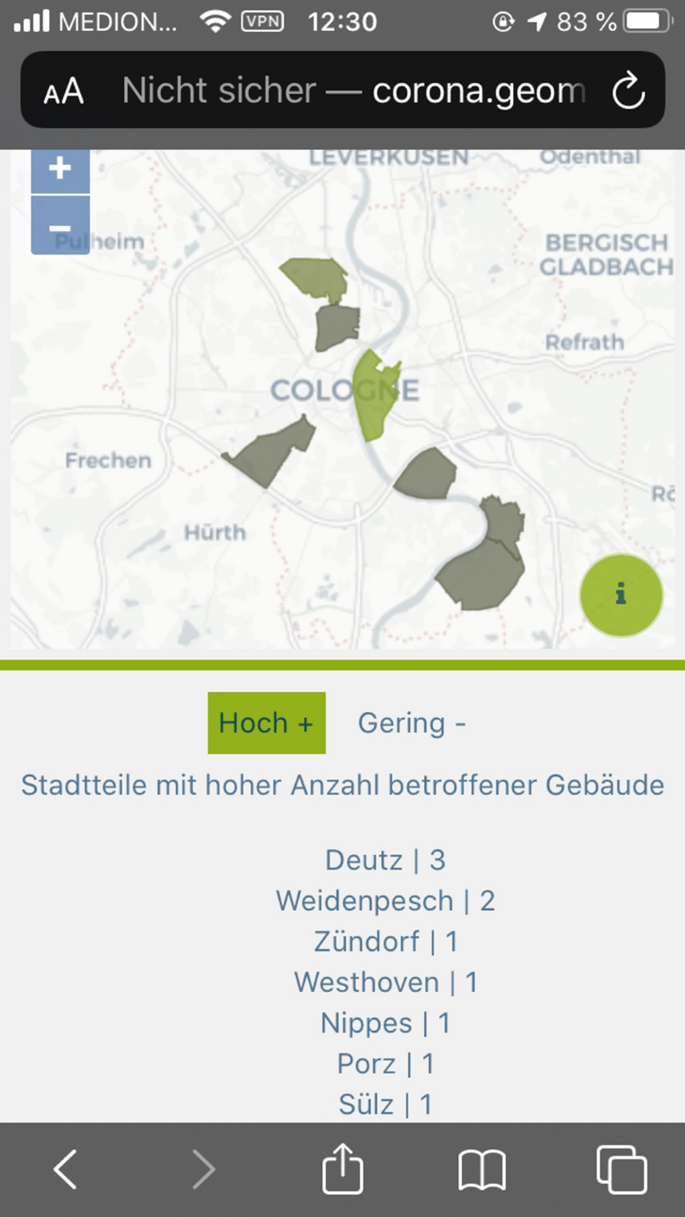Zoom out on the map
This screenshot has height=1217, width=685.
60,226
